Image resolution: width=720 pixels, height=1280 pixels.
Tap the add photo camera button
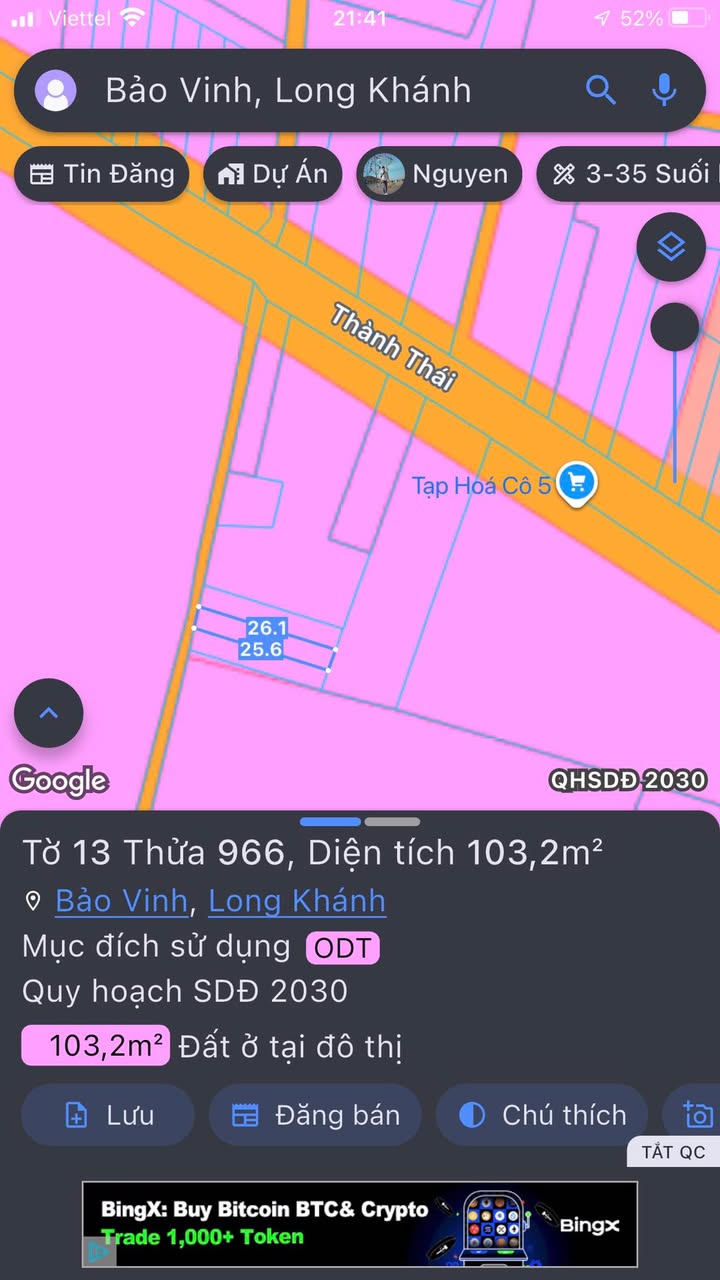pos(695,1115)
